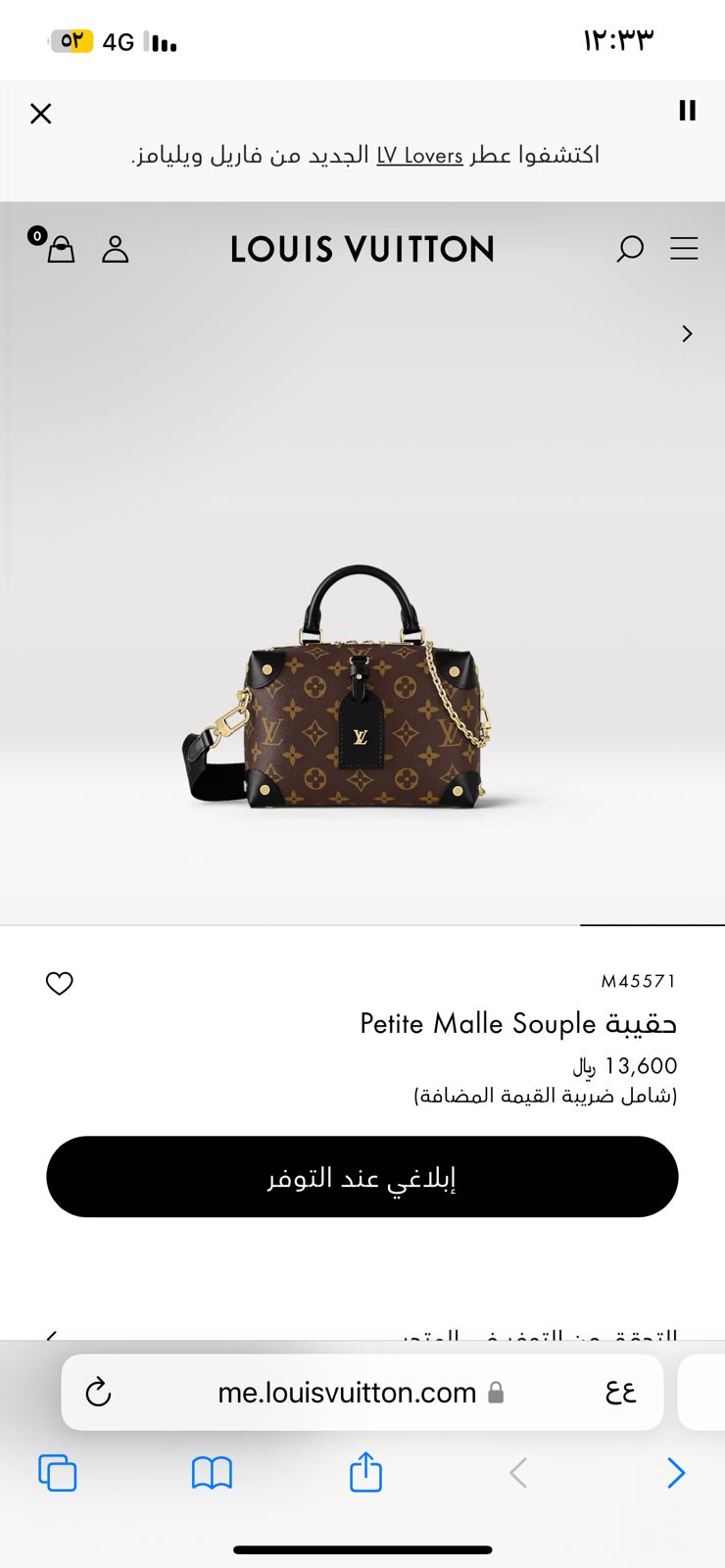
Task: Open the LV Lovers link
Action: point(419,155)
